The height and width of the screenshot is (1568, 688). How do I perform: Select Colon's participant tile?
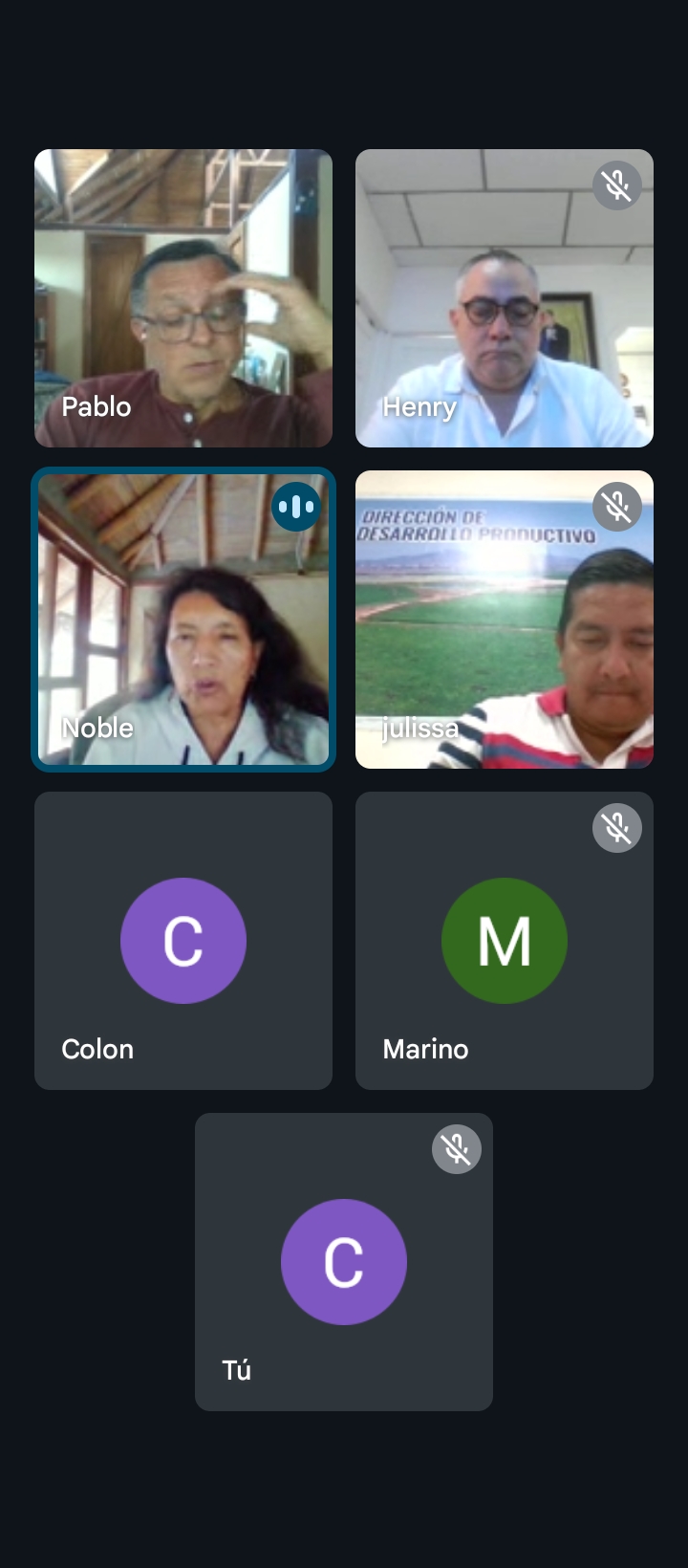click(x=183, y=940)
